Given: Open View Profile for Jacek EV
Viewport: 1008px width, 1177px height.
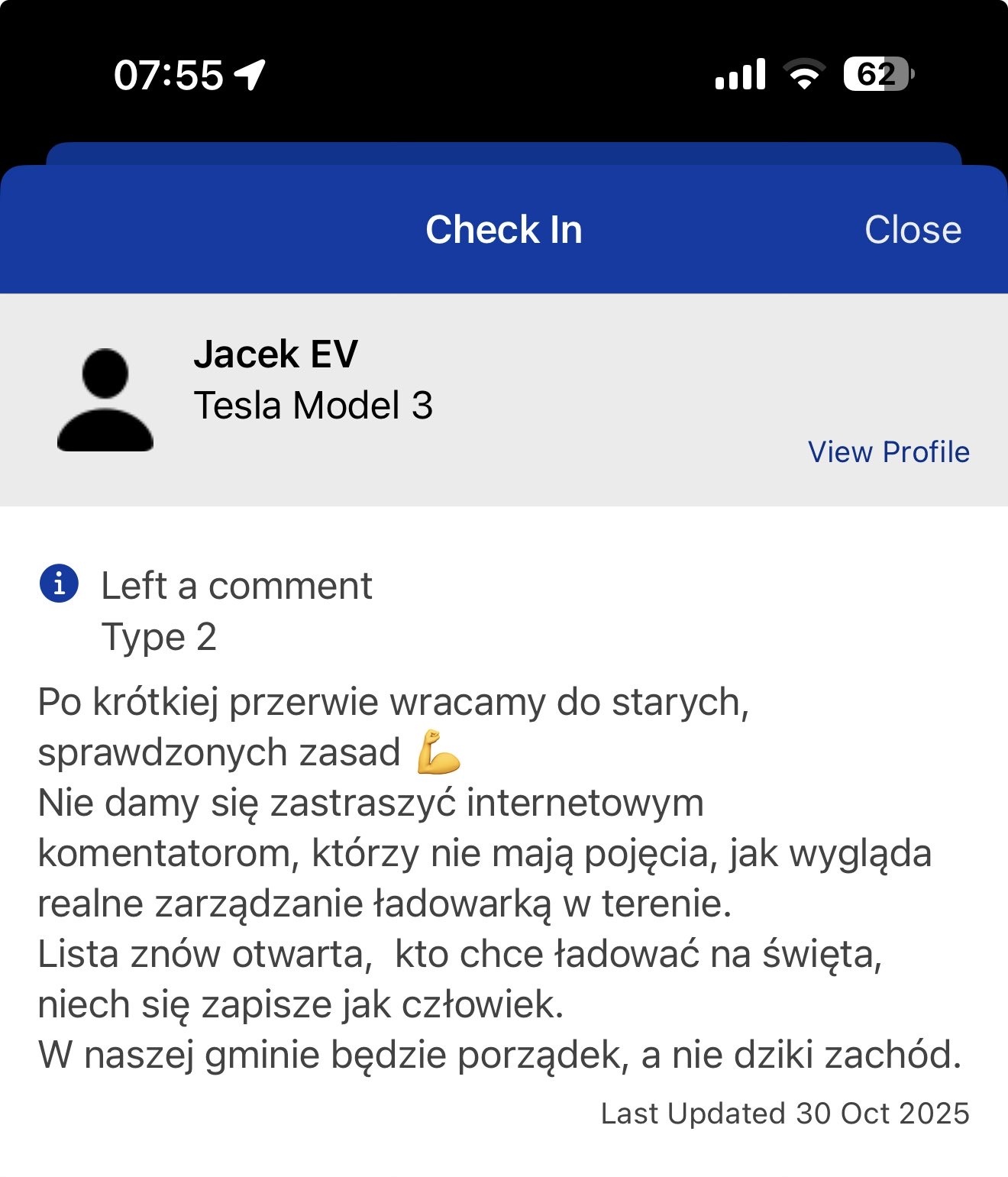Looking at the screenshot, I should [889, 452].
